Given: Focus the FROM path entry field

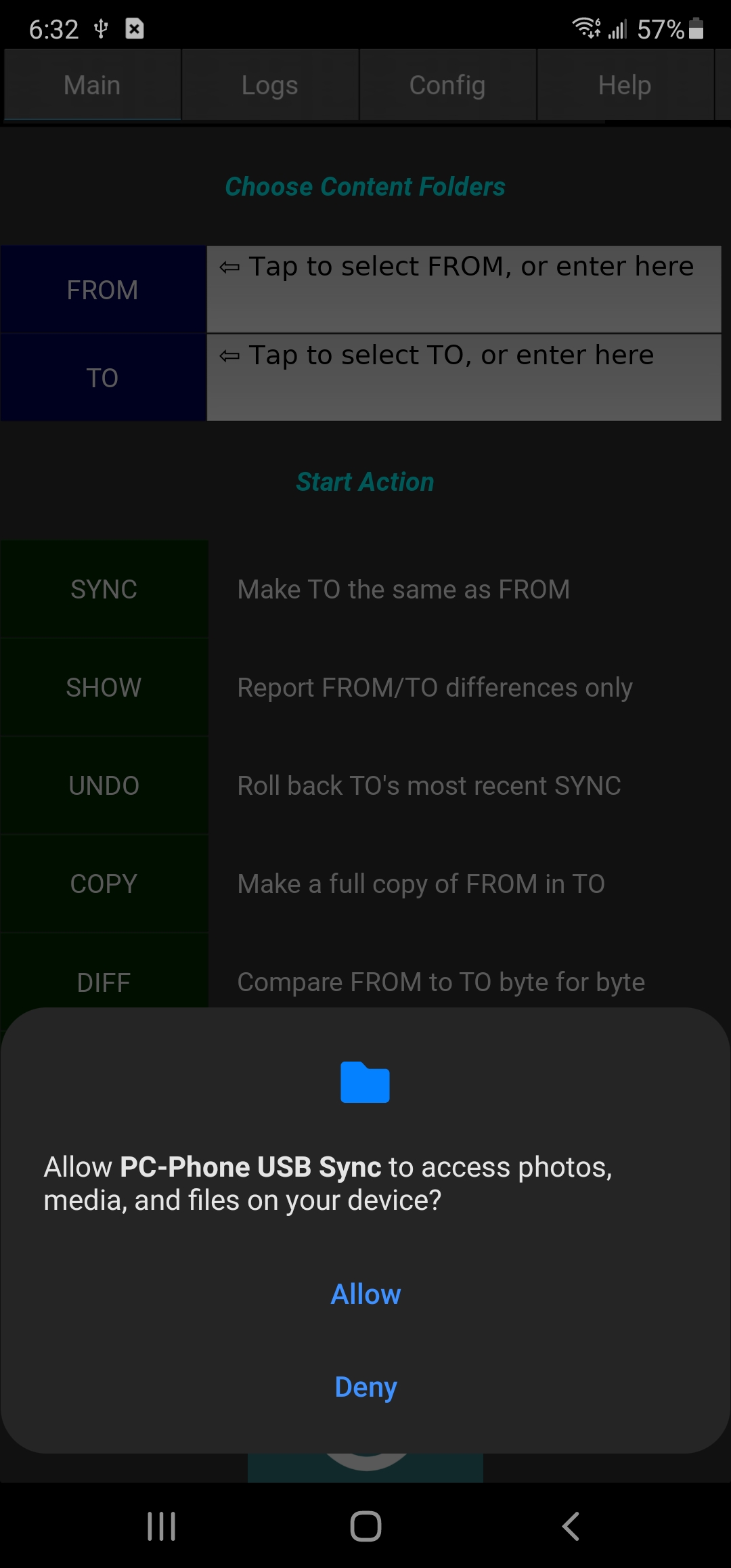Looking at the screenshot, I should click(x=464, y=290).
